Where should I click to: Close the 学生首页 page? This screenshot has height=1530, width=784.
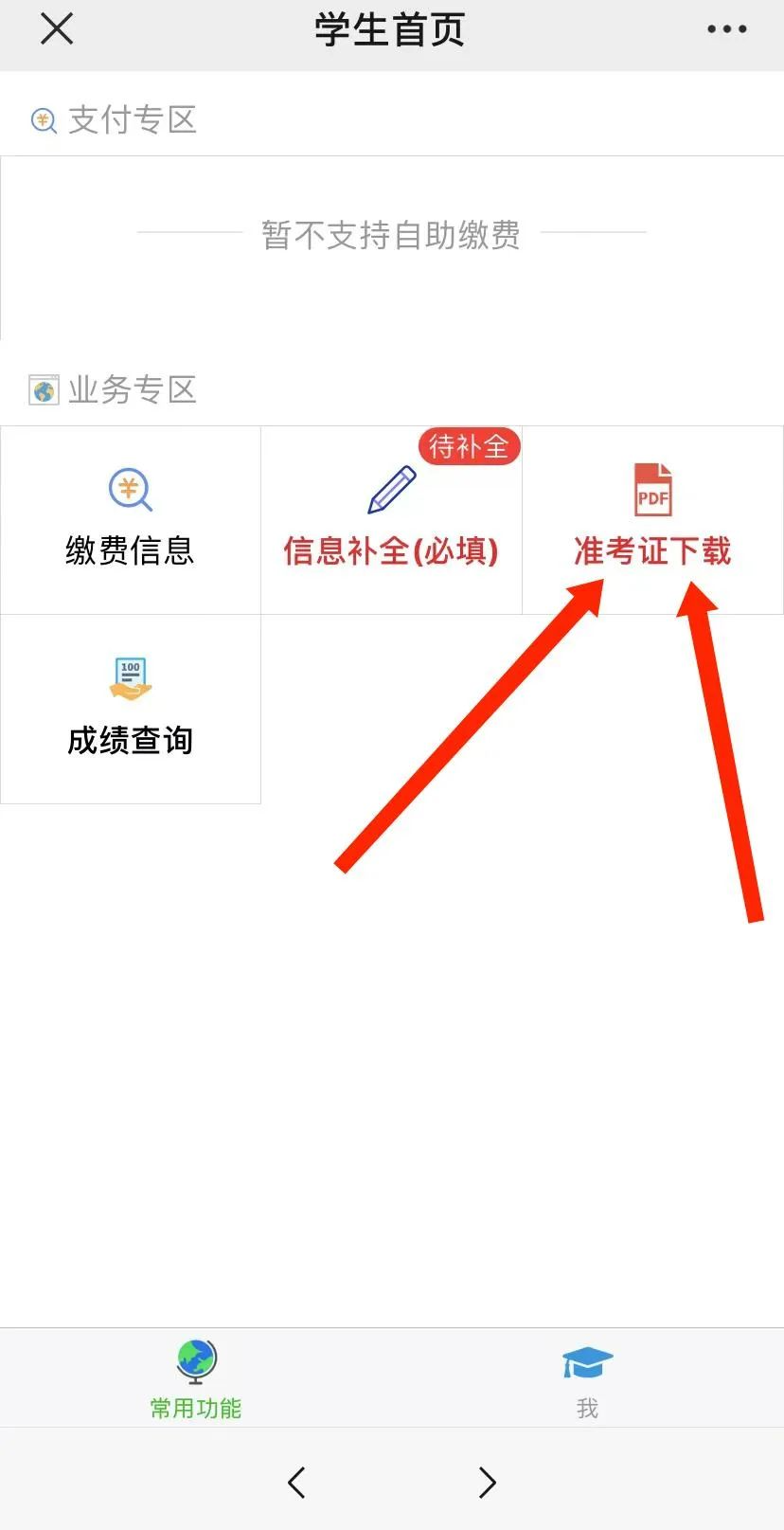pyautogui.click(x=57, y=29)
